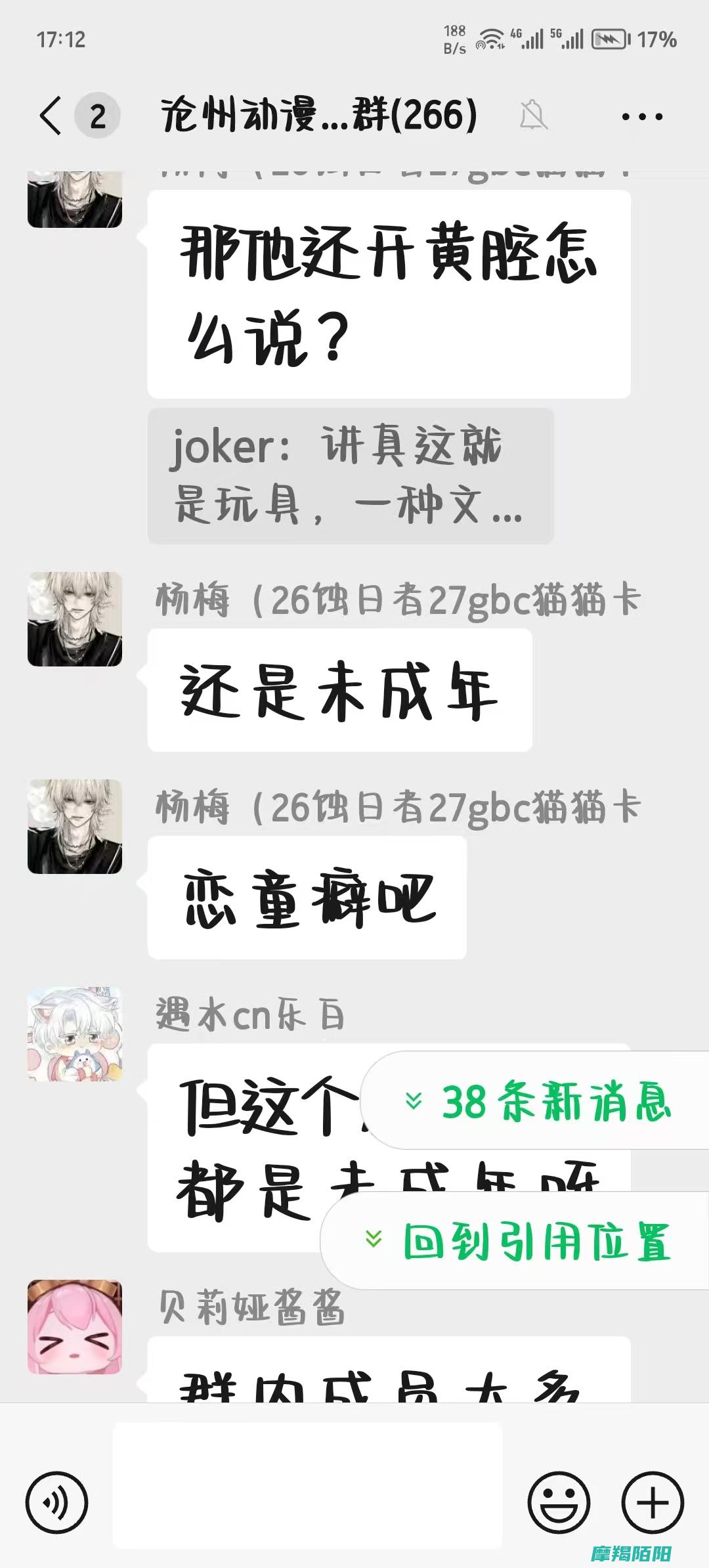
Task: Focus the message text field
Action: coord(307,1502)
